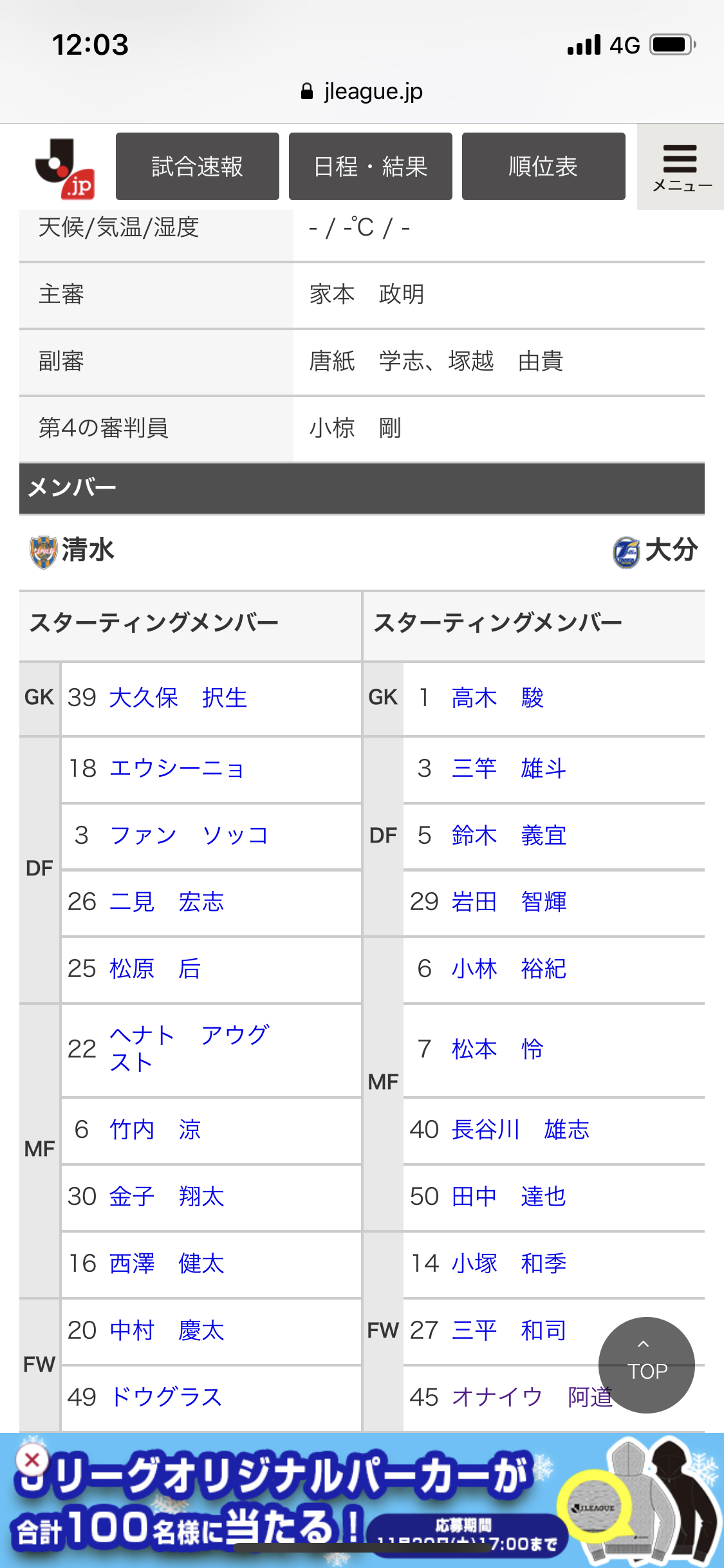Open 高木 駿 goalkeeper profile

click(497, 698)
